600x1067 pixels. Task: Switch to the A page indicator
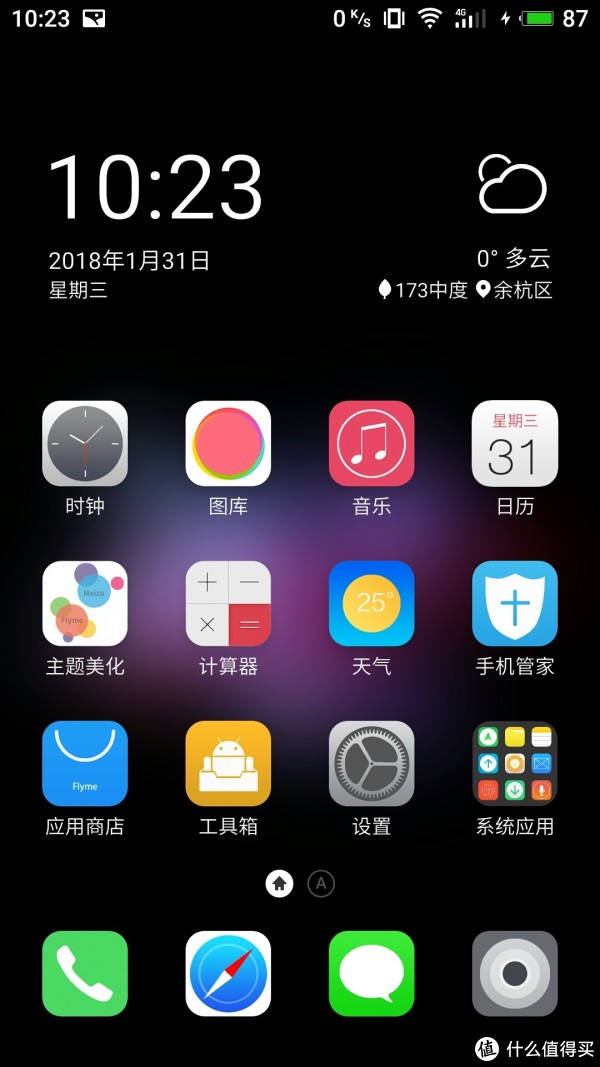321,883
